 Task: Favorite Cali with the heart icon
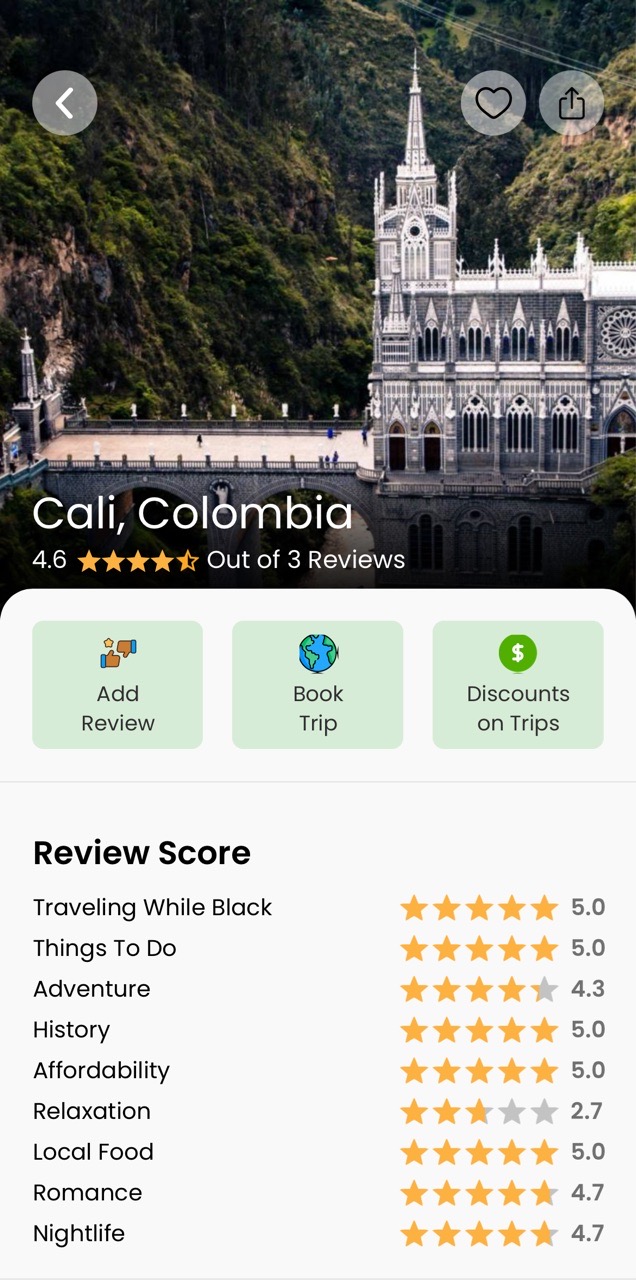[493, 103]
